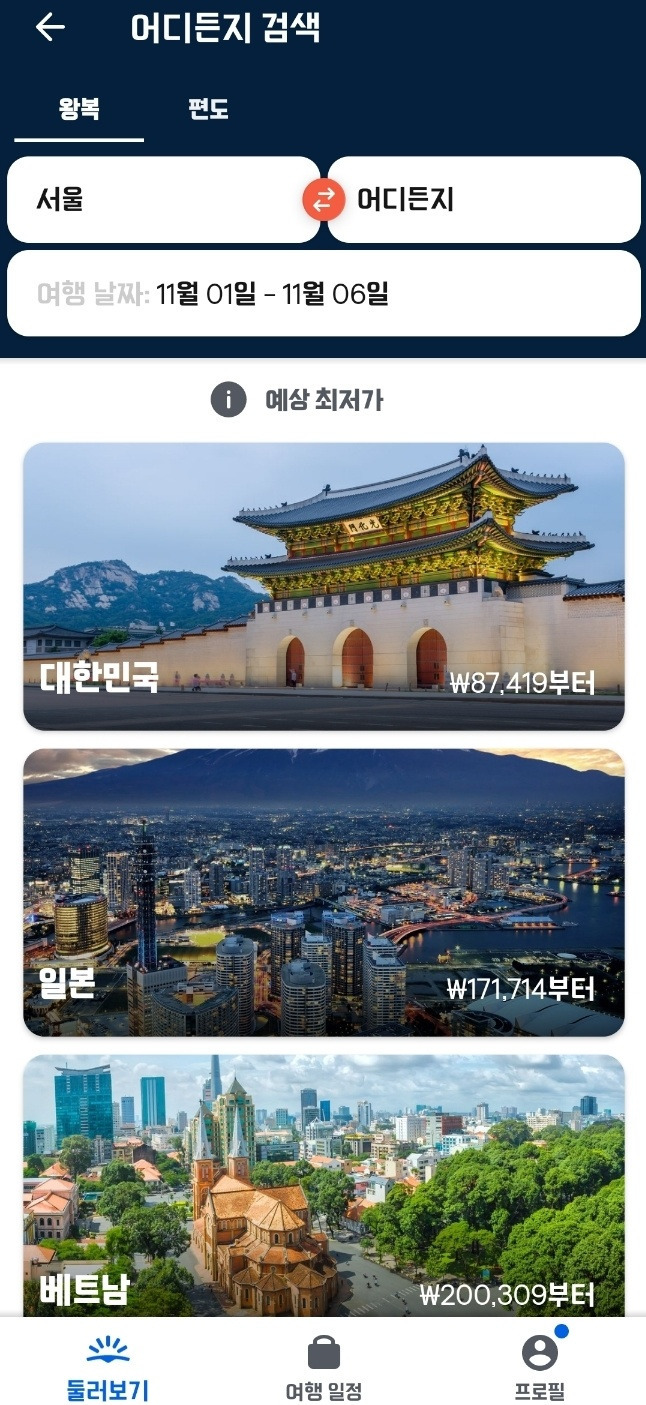Open the 대한민국 destination card

pyautogui.click(x=323, y=586)
